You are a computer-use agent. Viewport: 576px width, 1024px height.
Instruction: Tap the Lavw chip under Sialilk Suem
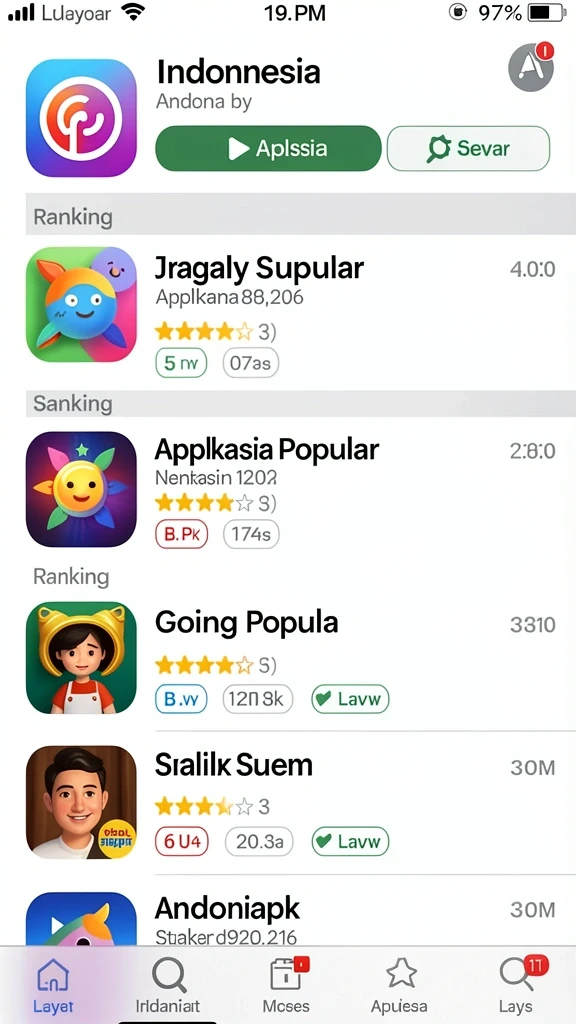(x=350, y=841)
